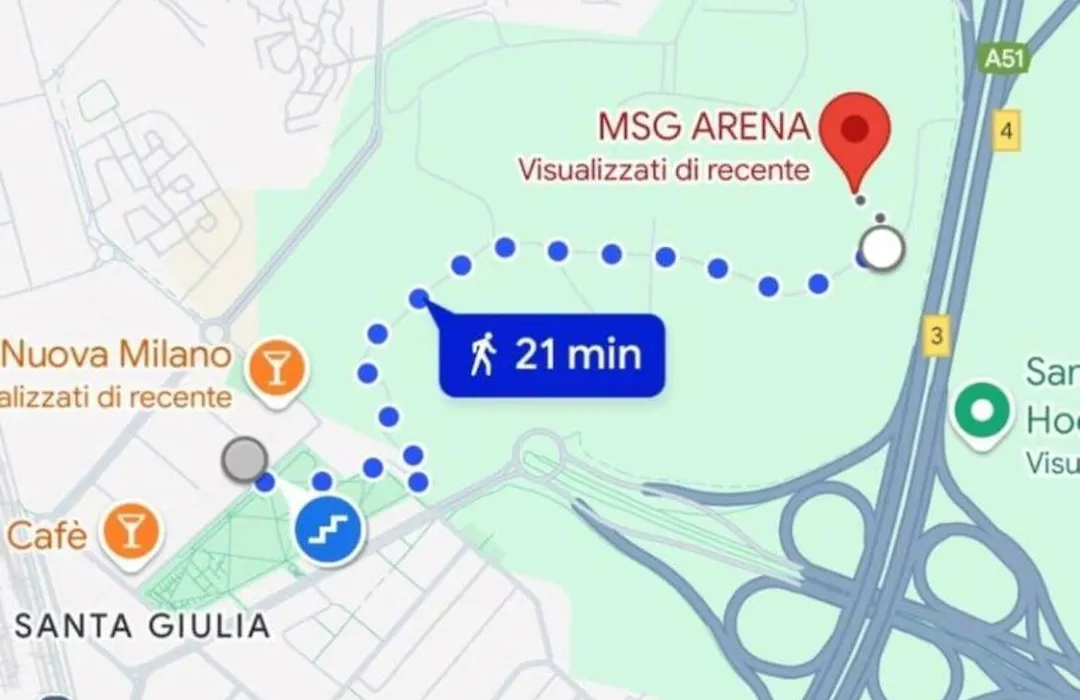Tap the white route endpoint circle
Screen dimensions: 1080x700
click(881, 250)
